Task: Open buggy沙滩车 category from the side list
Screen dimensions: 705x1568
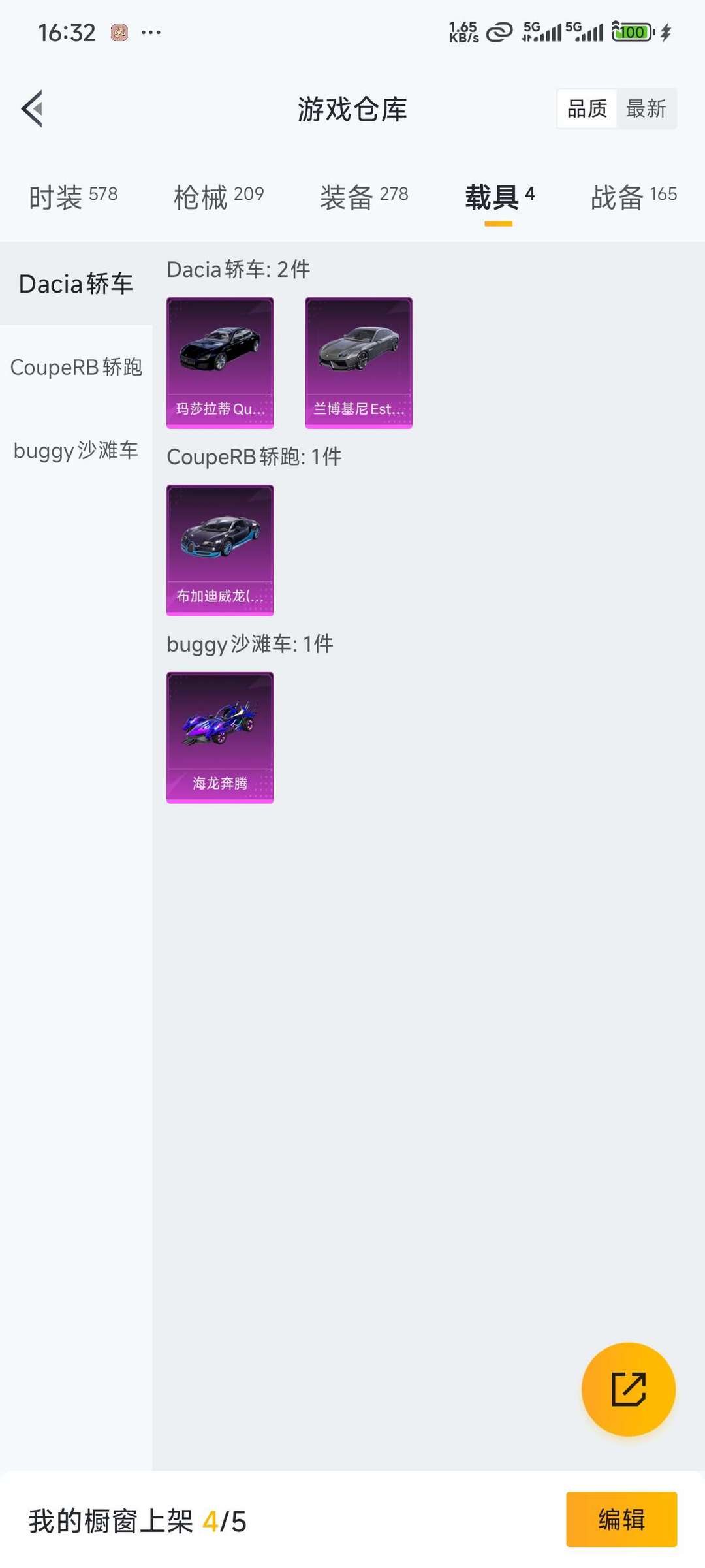Action: click(x=76, y=451)
